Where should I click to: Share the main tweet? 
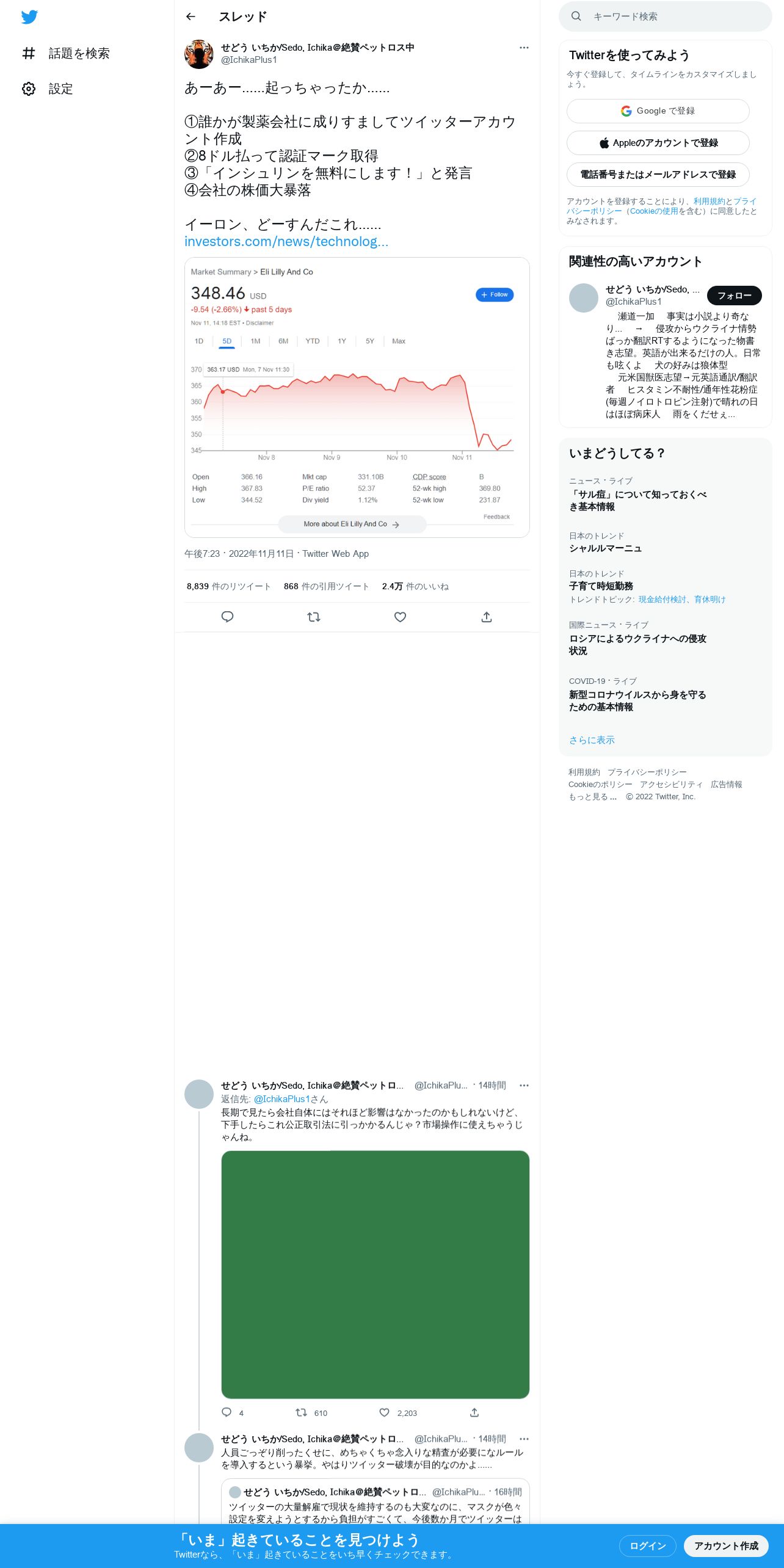pos(487,617)
